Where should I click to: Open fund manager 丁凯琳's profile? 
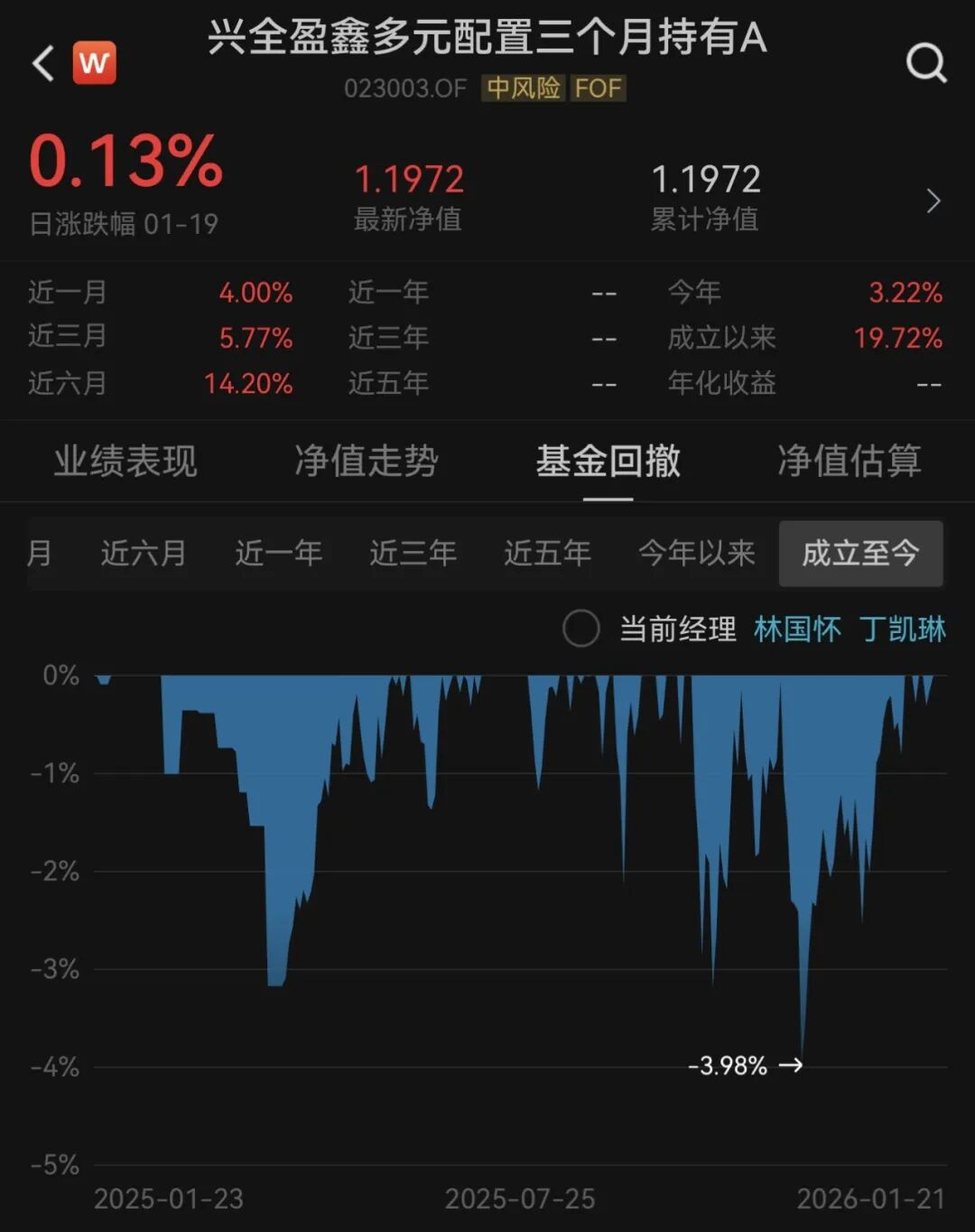point(903,629)
